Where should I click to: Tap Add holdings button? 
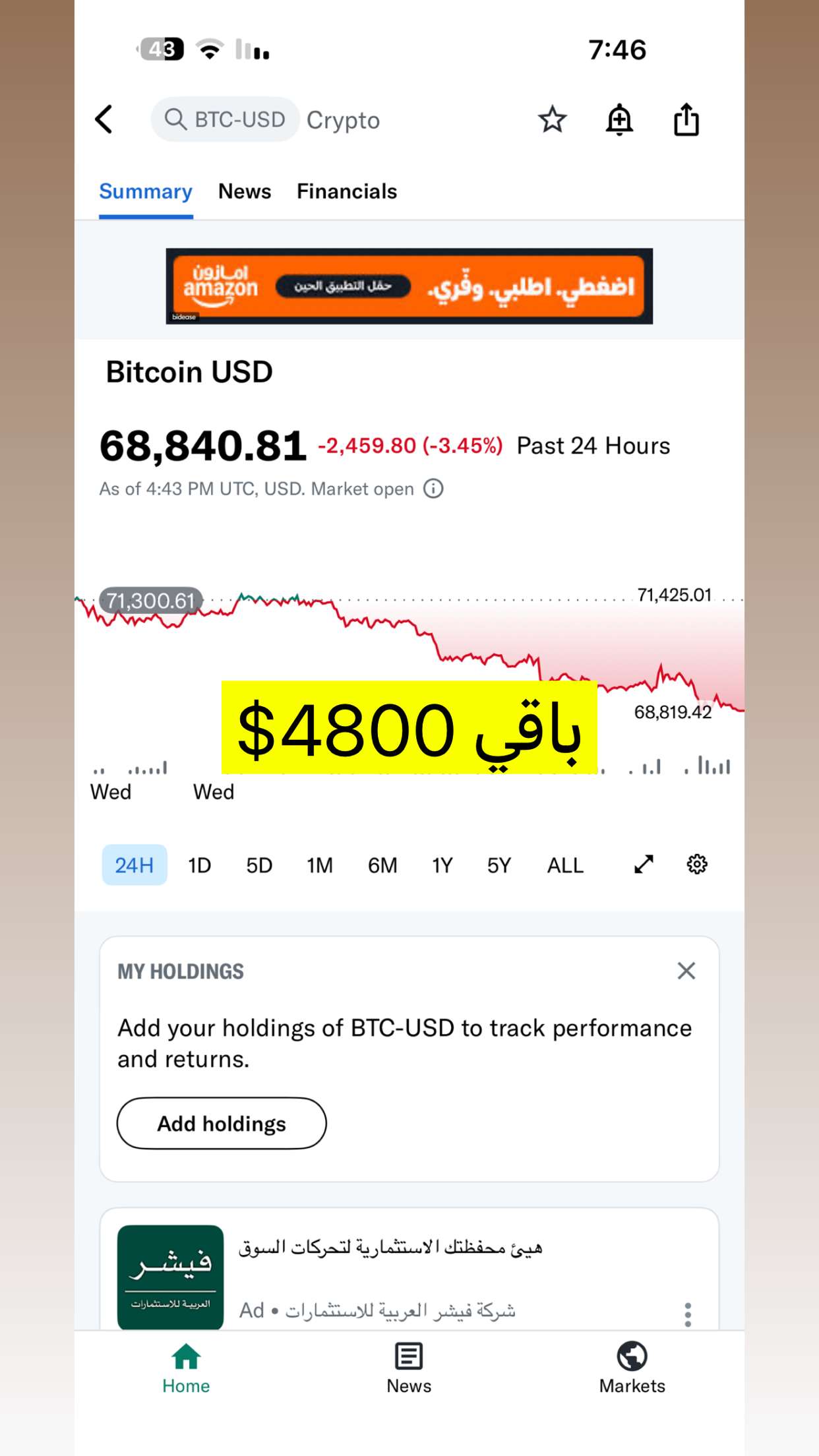[222, 1123]
